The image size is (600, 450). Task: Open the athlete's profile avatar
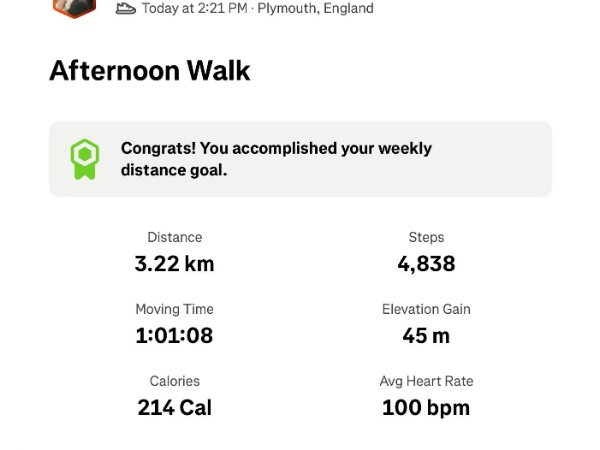(x=75, y=6)
